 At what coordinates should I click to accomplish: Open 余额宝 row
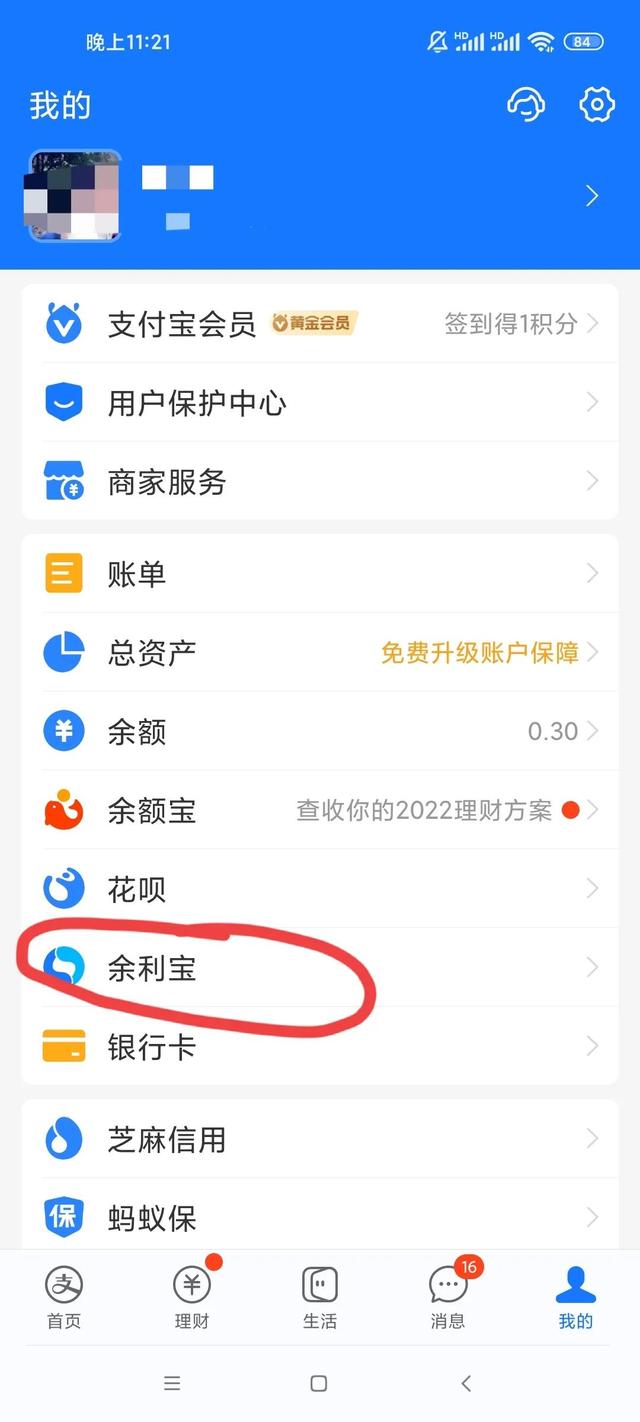320,811
